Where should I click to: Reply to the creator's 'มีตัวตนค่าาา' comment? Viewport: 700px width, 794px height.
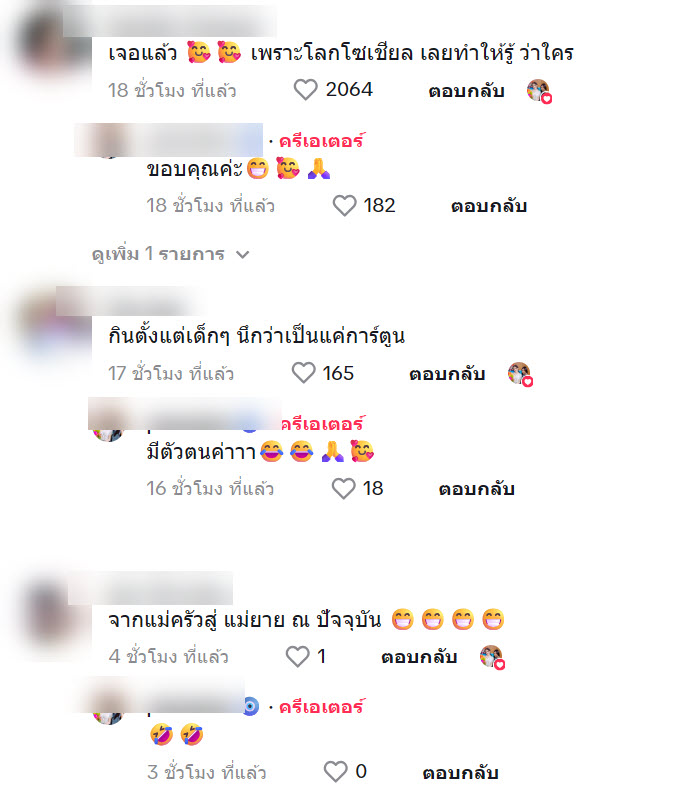[477, 489]
